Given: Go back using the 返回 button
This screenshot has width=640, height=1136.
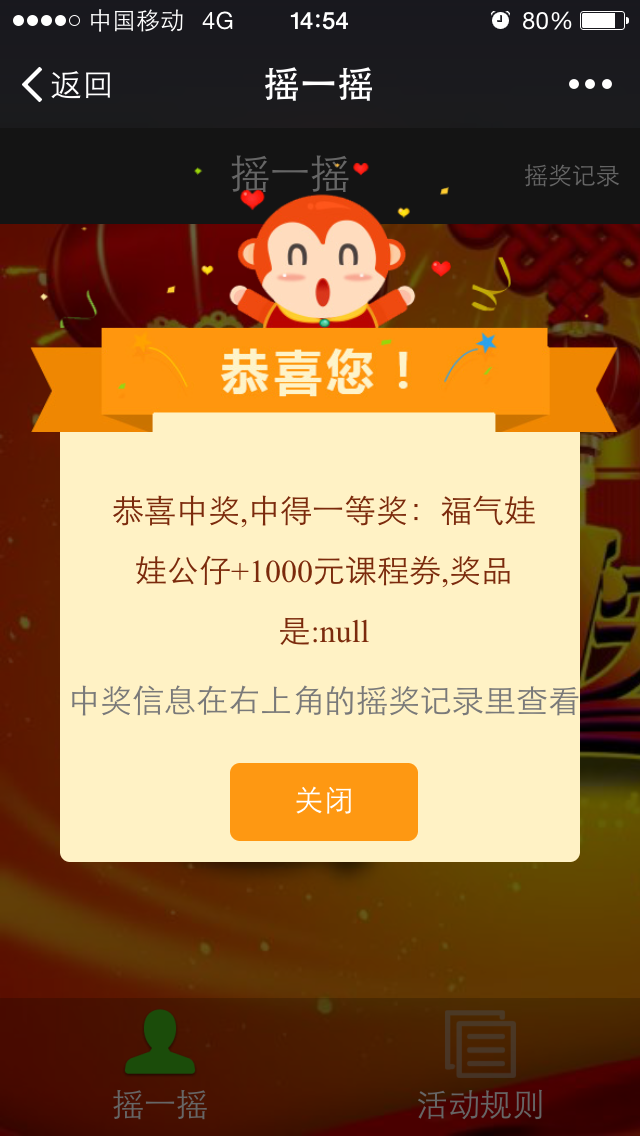Looking at the screenshot, I should click(66, 86).
